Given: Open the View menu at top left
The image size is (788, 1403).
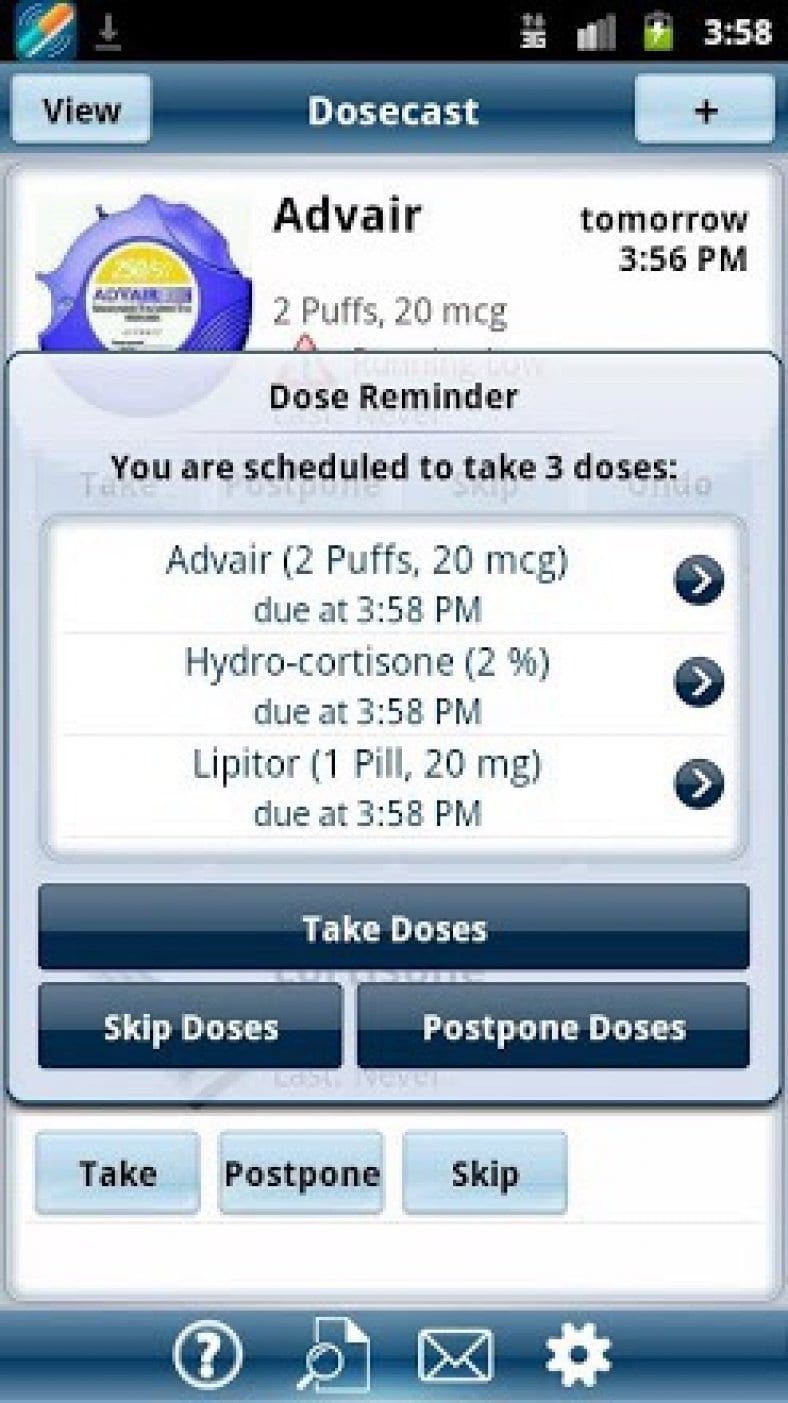Looking at the screenshot, I should (x=80, y=110).
